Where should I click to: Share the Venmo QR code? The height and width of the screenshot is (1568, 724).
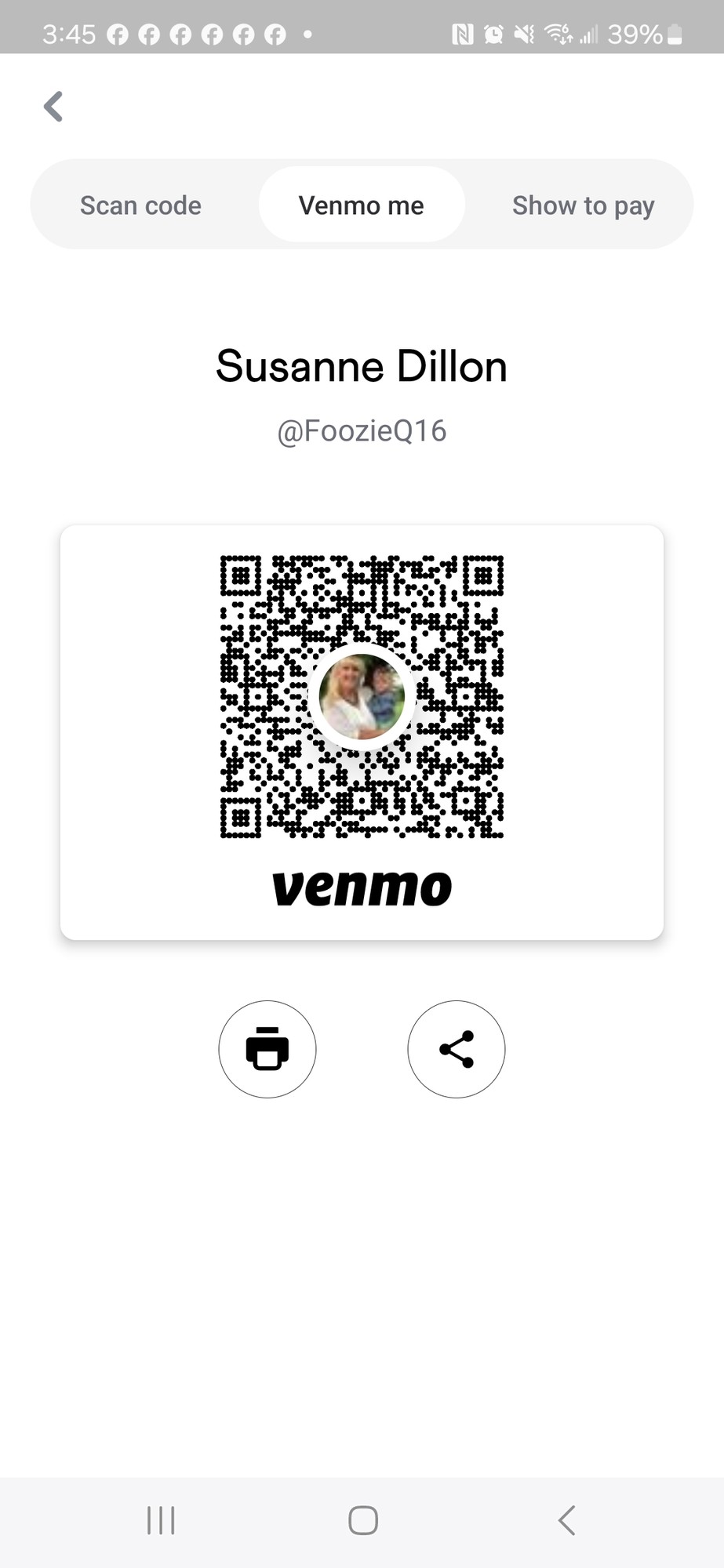pos(457,1049)
